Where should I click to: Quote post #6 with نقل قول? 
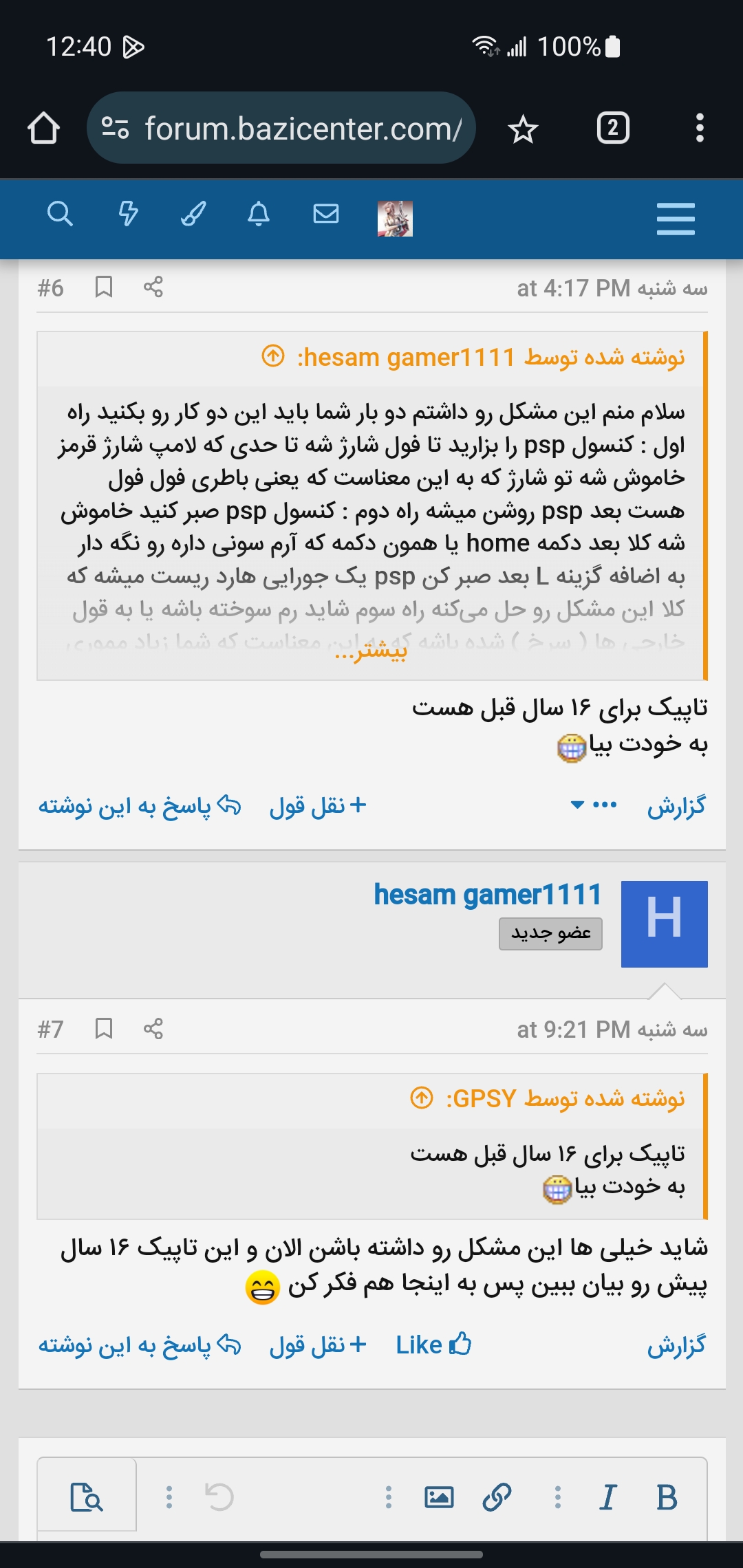point(318,805)
